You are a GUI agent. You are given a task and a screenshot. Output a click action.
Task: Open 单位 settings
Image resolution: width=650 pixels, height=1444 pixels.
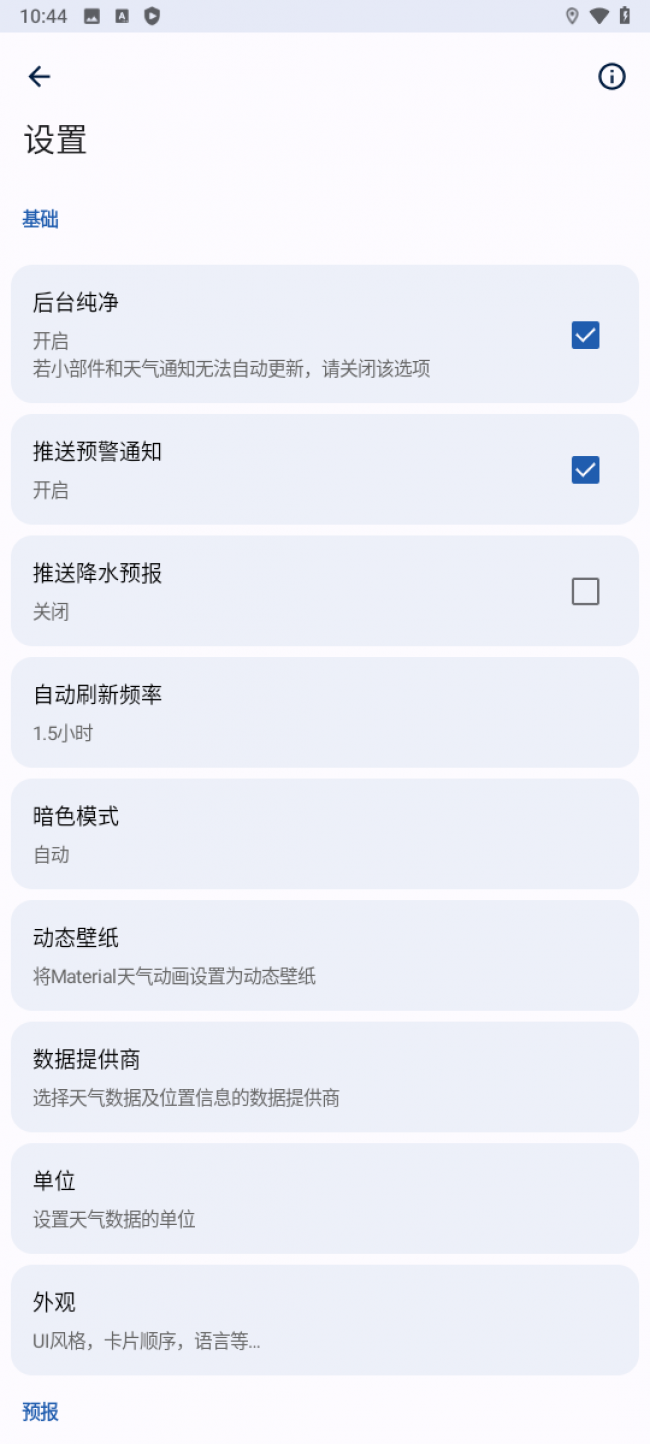pyautogui.click(x=324, y=1198)
